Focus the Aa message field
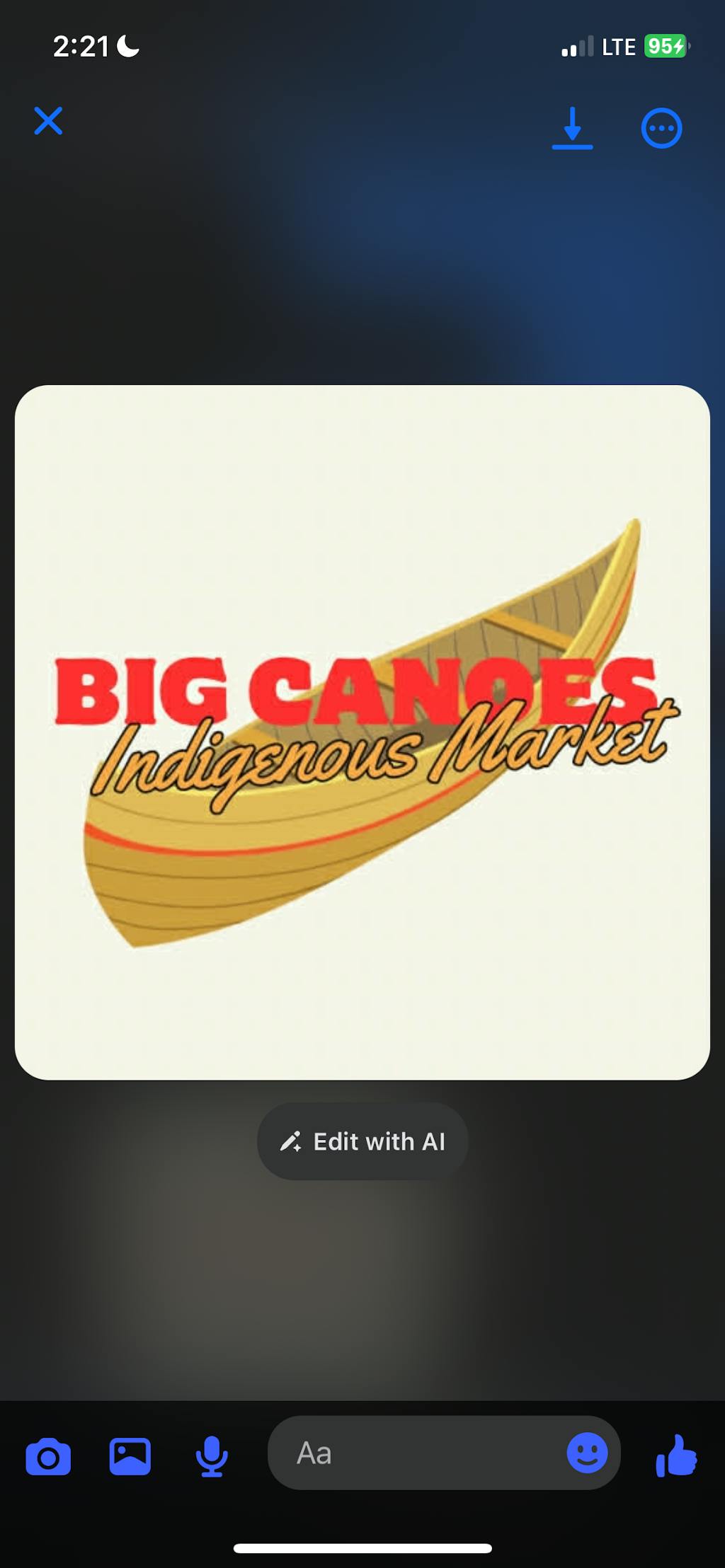 [418, 1453]
